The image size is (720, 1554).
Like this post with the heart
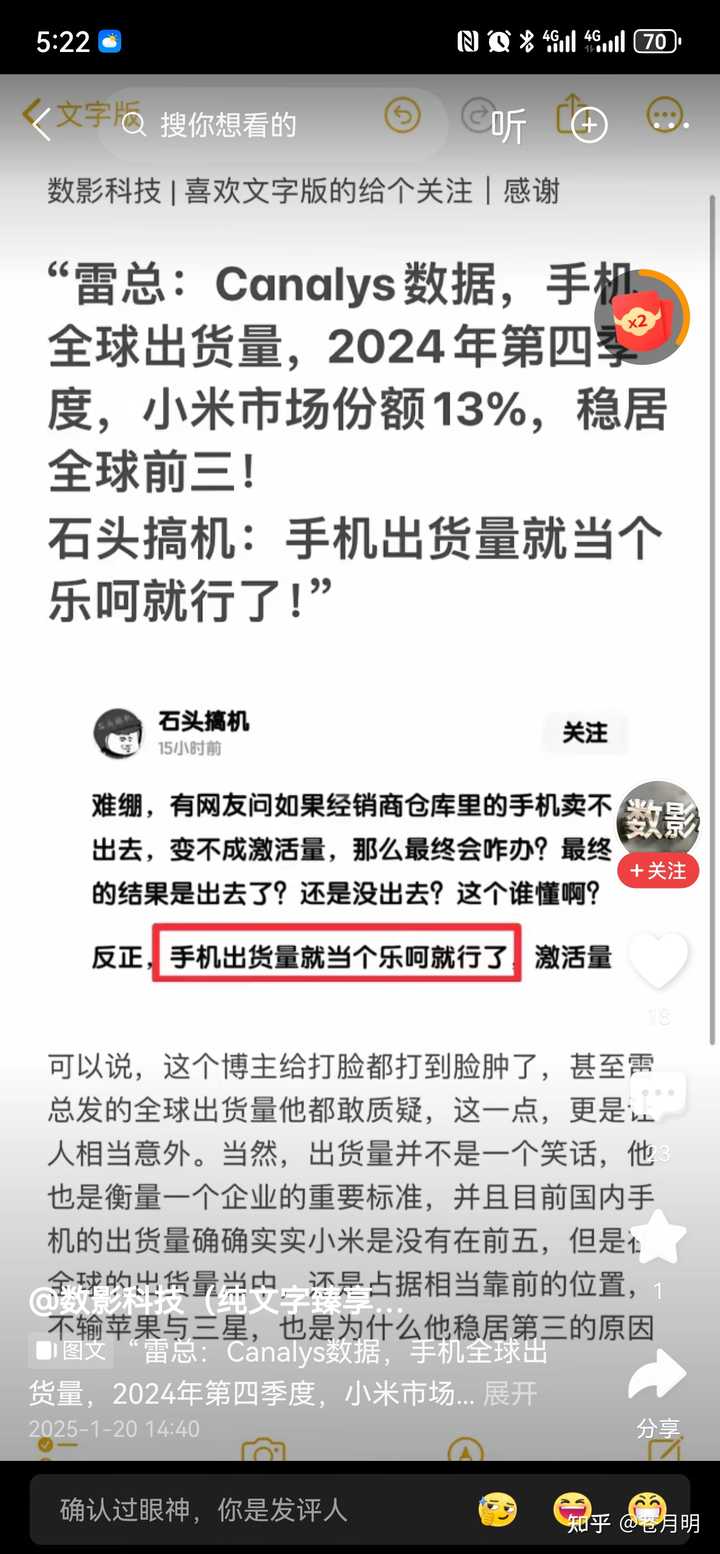(657, 960)
